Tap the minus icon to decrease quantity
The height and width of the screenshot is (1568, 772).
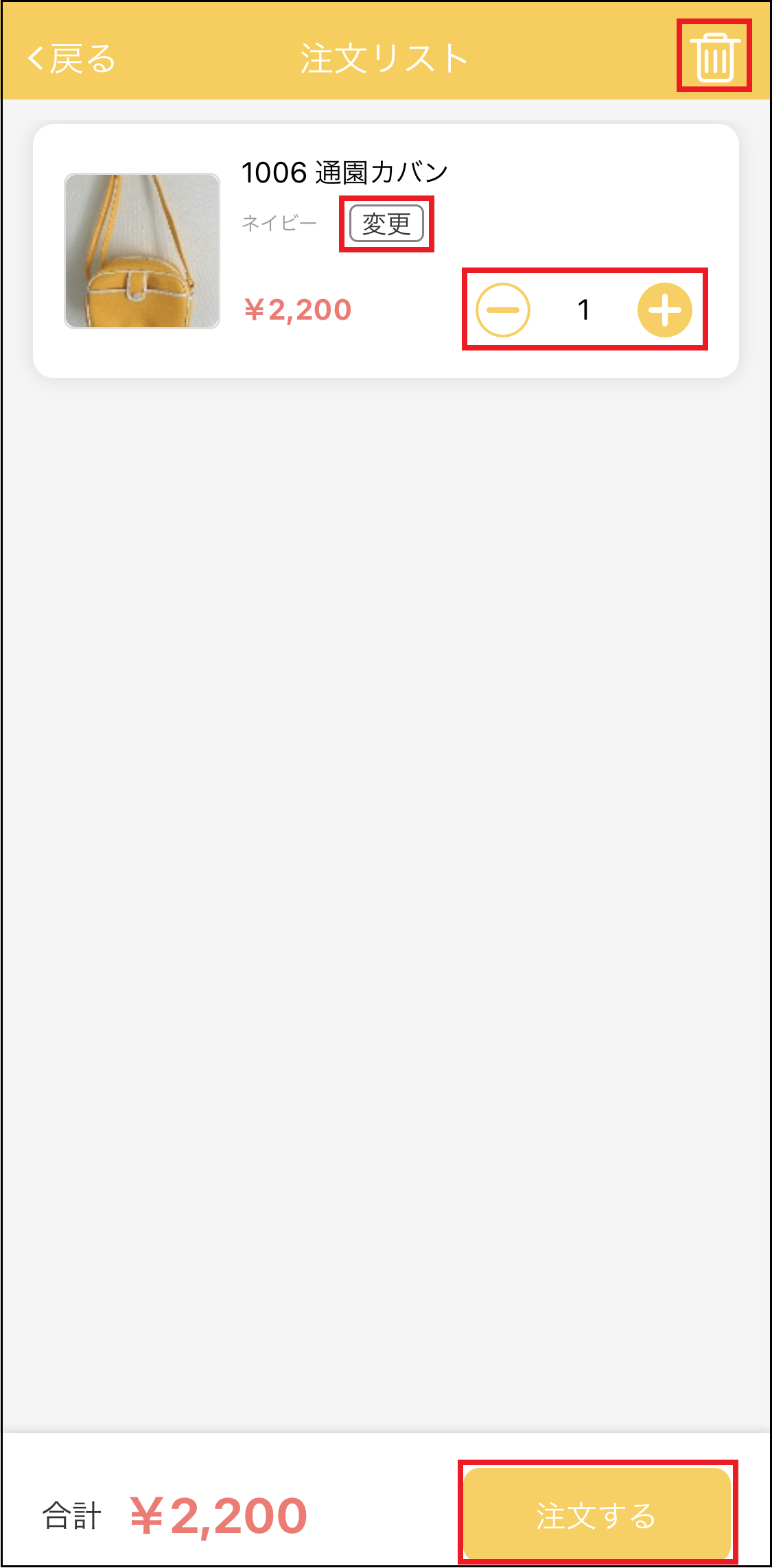pyautogui.click(x=503, y=310)
